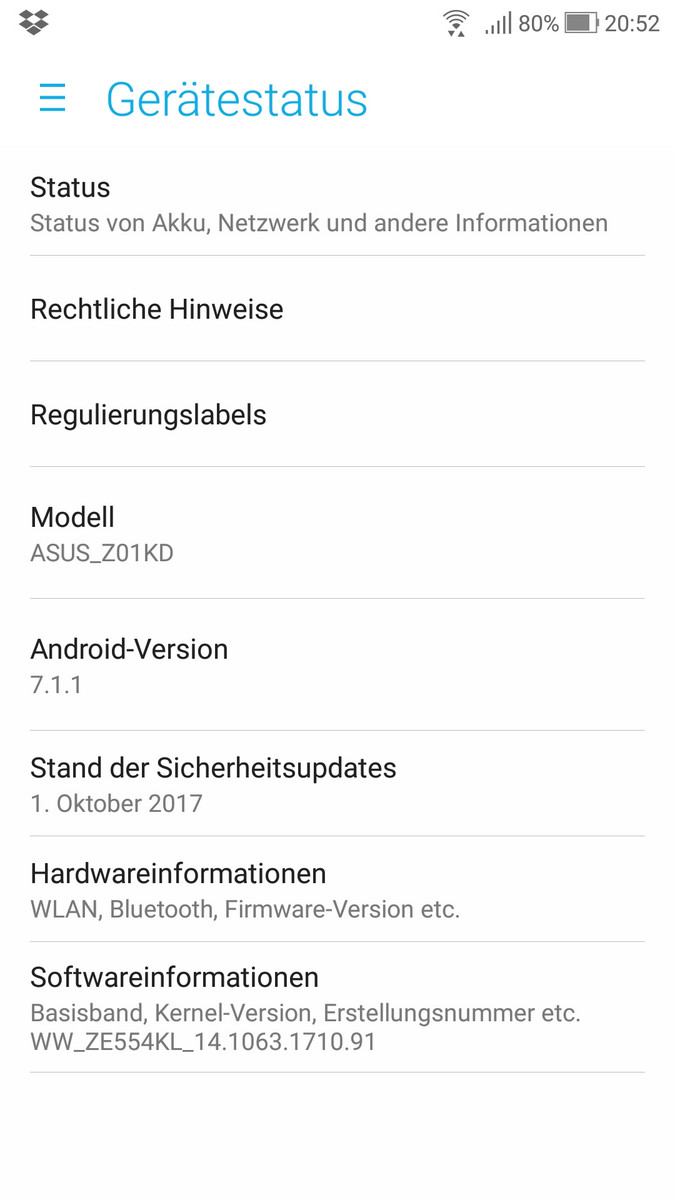This screenshot has height=1200, width=675.
Task: Tap the Modell ASUS_Z01KD row
Action: pos(337,533)
